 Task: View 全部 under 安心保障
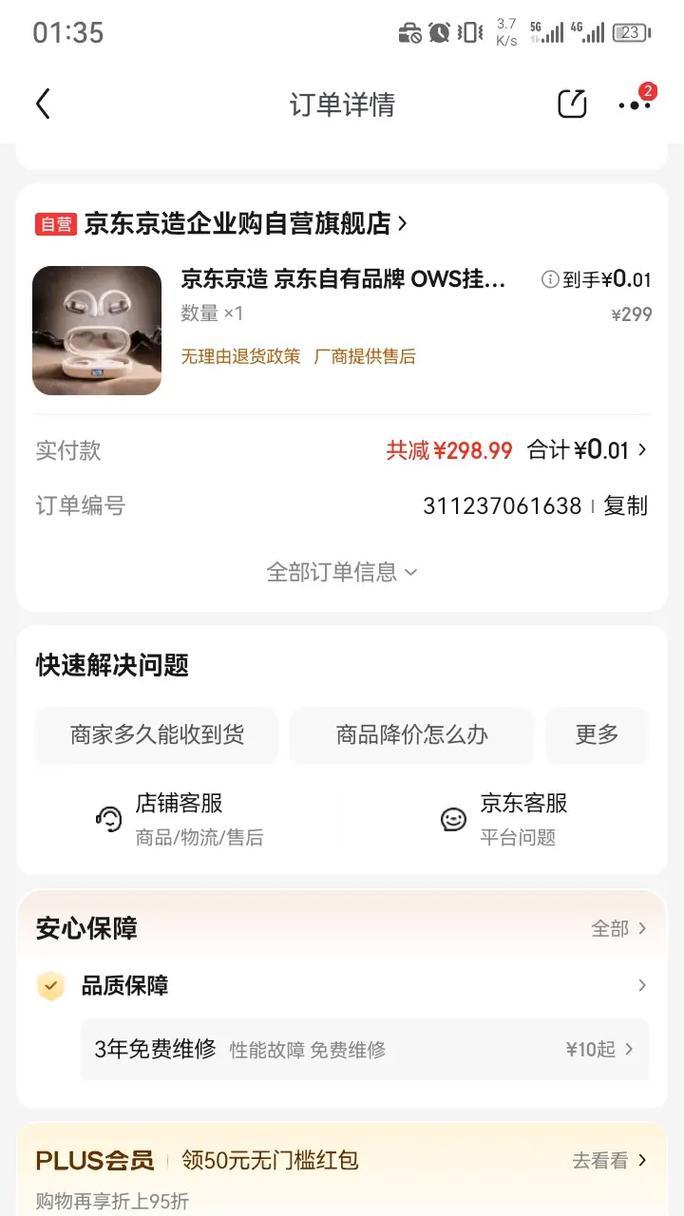[618, 928]
